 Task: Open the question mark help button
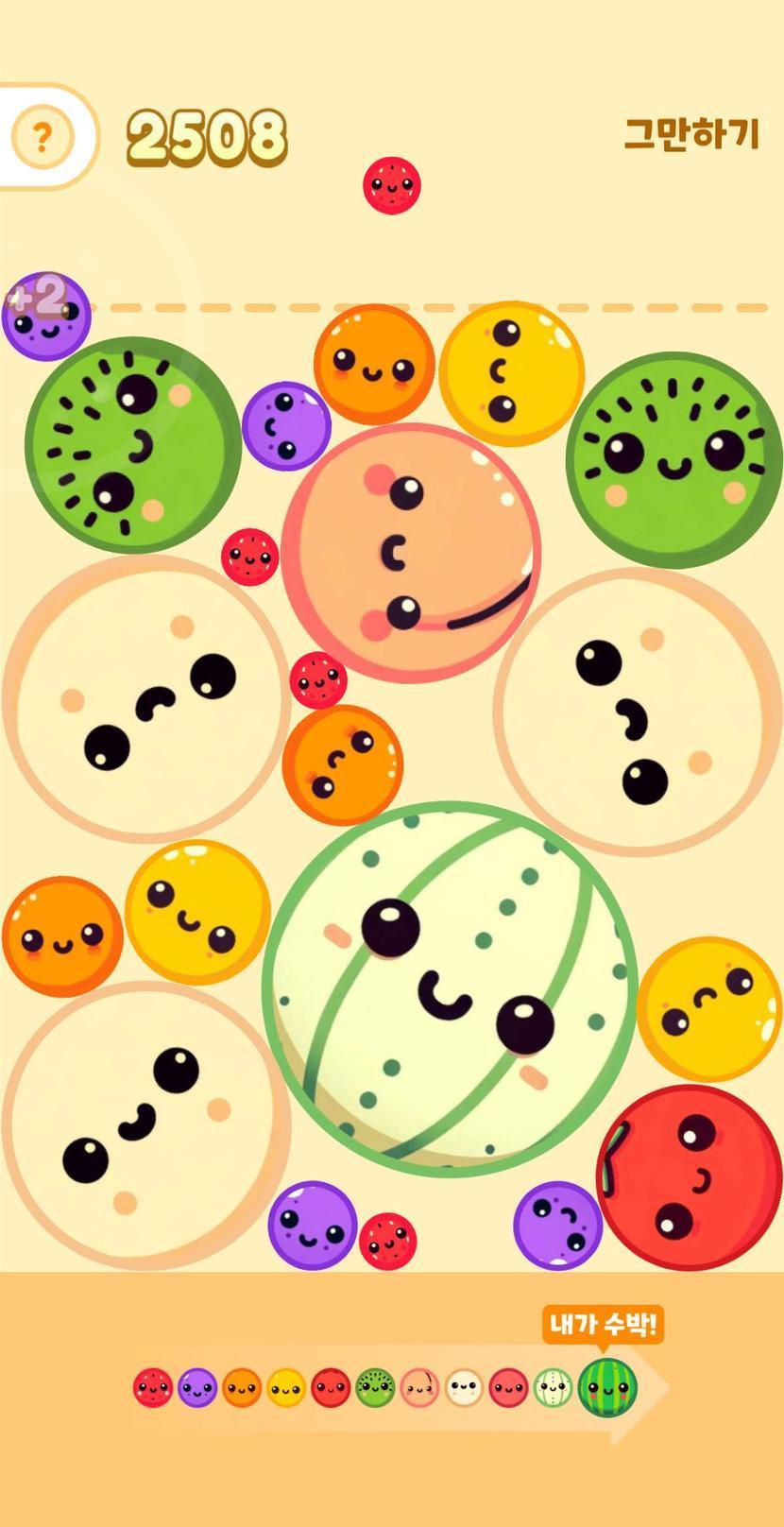[x=42, y=138]
